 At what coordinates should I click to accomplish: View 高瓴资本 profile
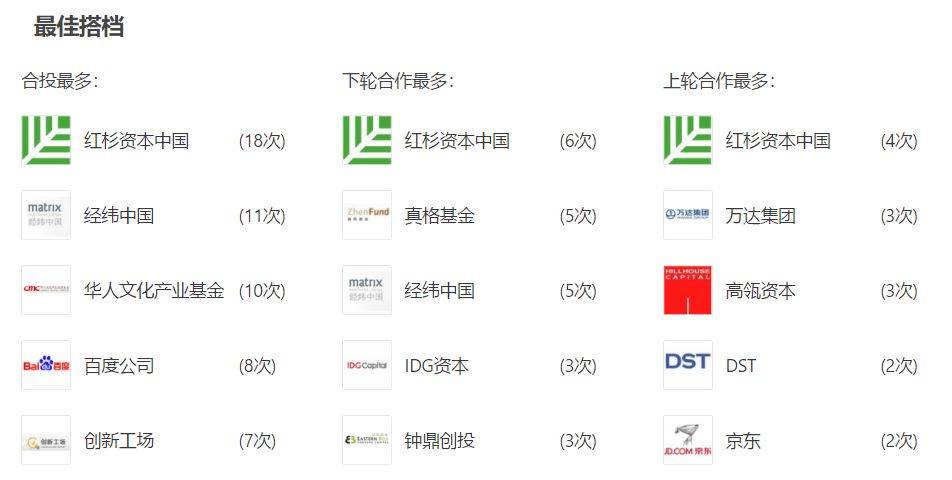click(761, 291)
